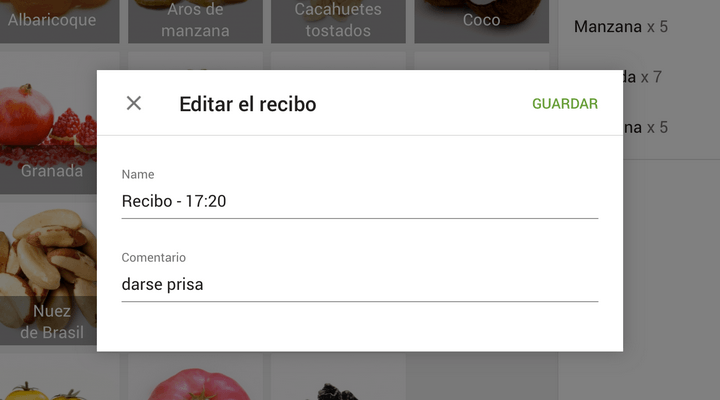Edit the Name field with Recibo - 17:20
Viewport: 720px width, 400px height.
click(359, 201)
